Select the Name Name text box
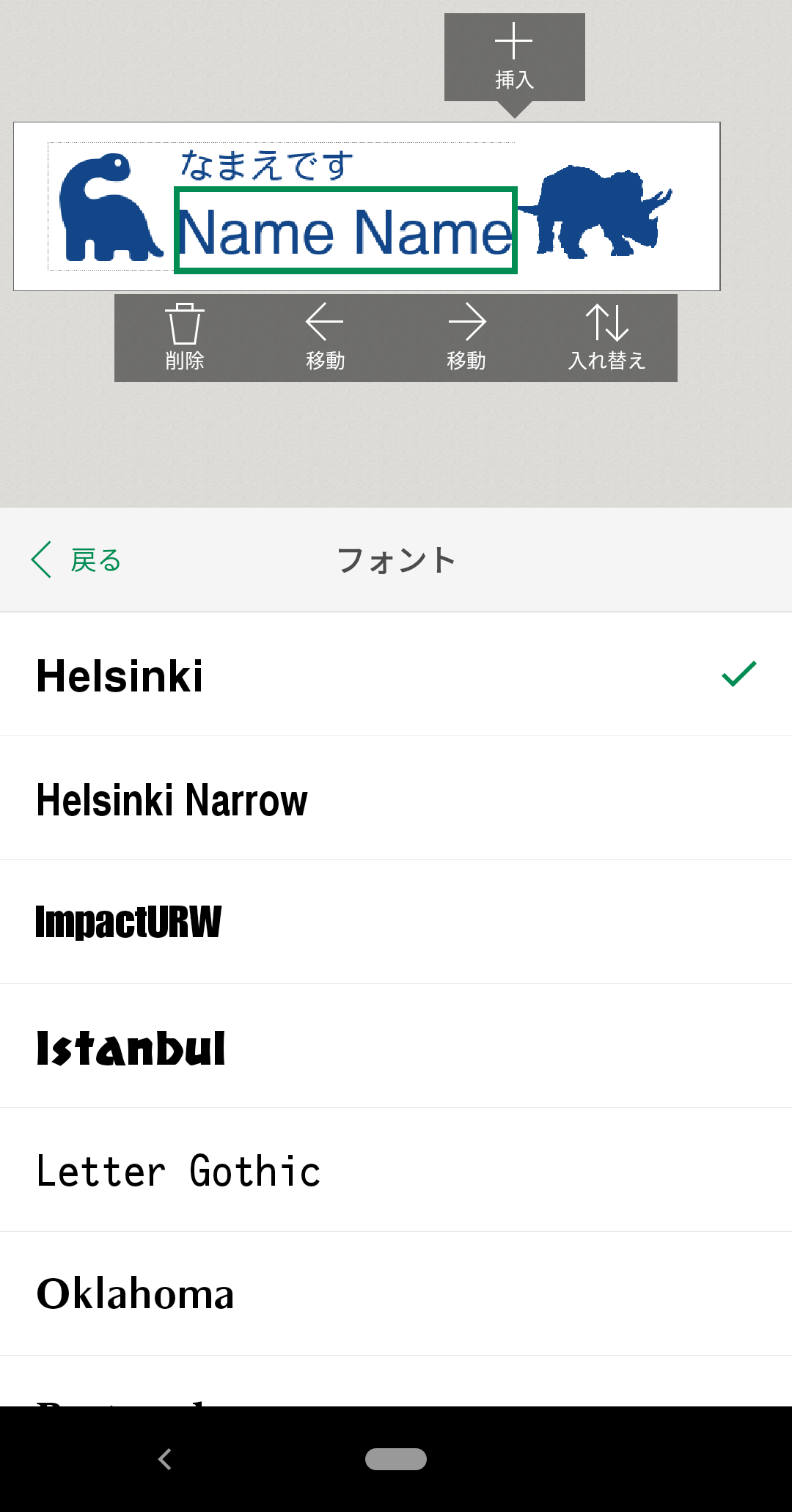 345,231
